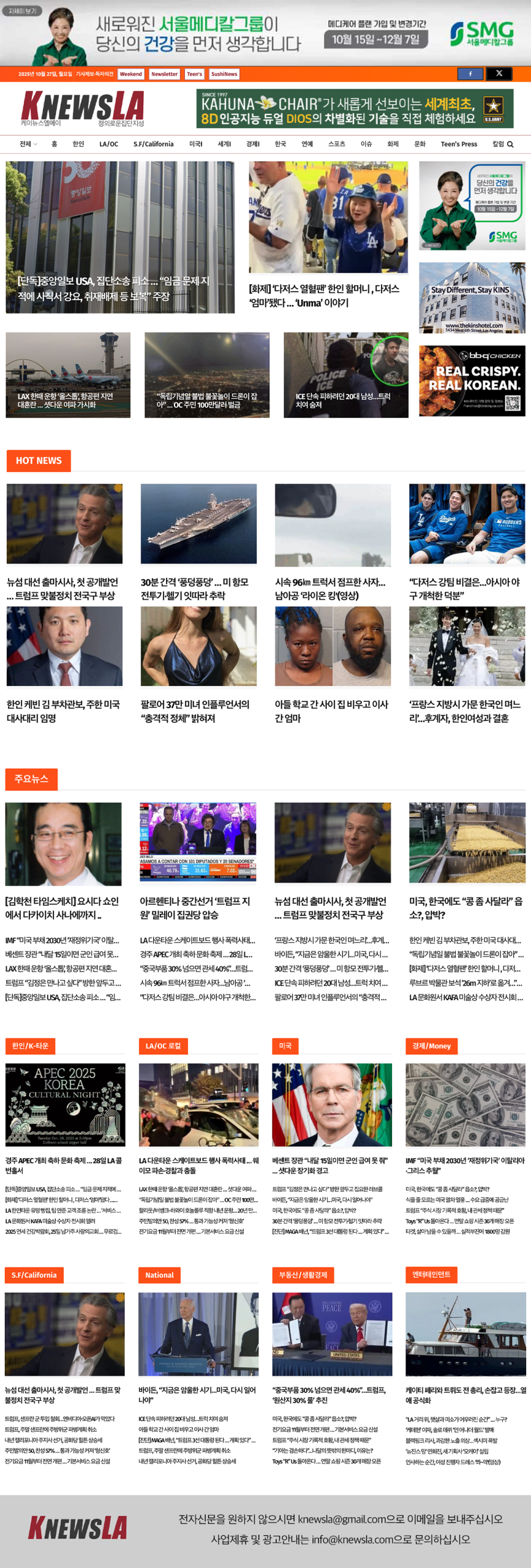The width and height of the screenshot is (531, 1568).
Task: Switch to the LA/OC menu item
Action: coord(108,145)
